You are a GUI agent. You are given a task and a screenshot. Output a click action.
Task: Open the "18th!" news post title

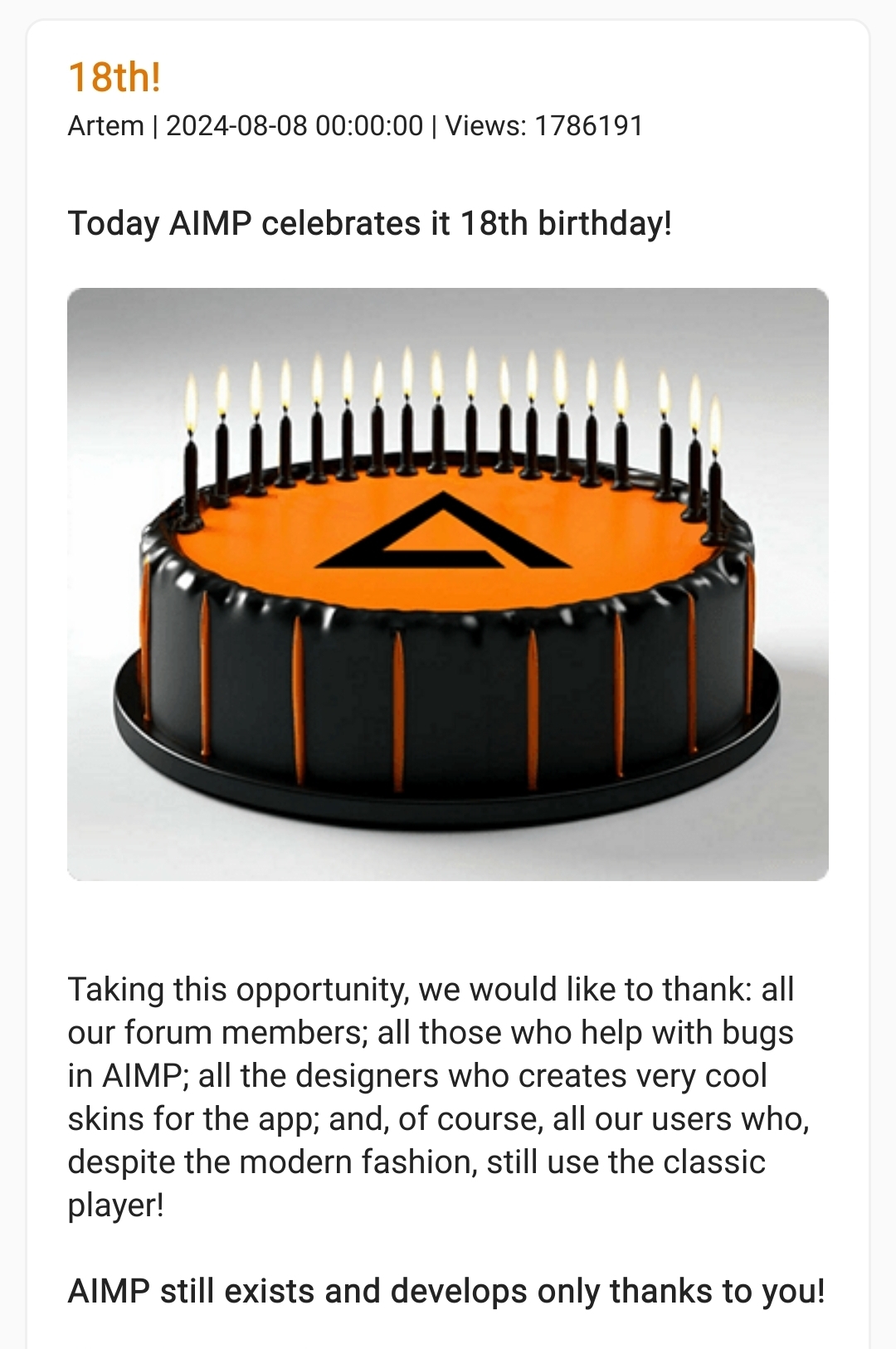114,78
